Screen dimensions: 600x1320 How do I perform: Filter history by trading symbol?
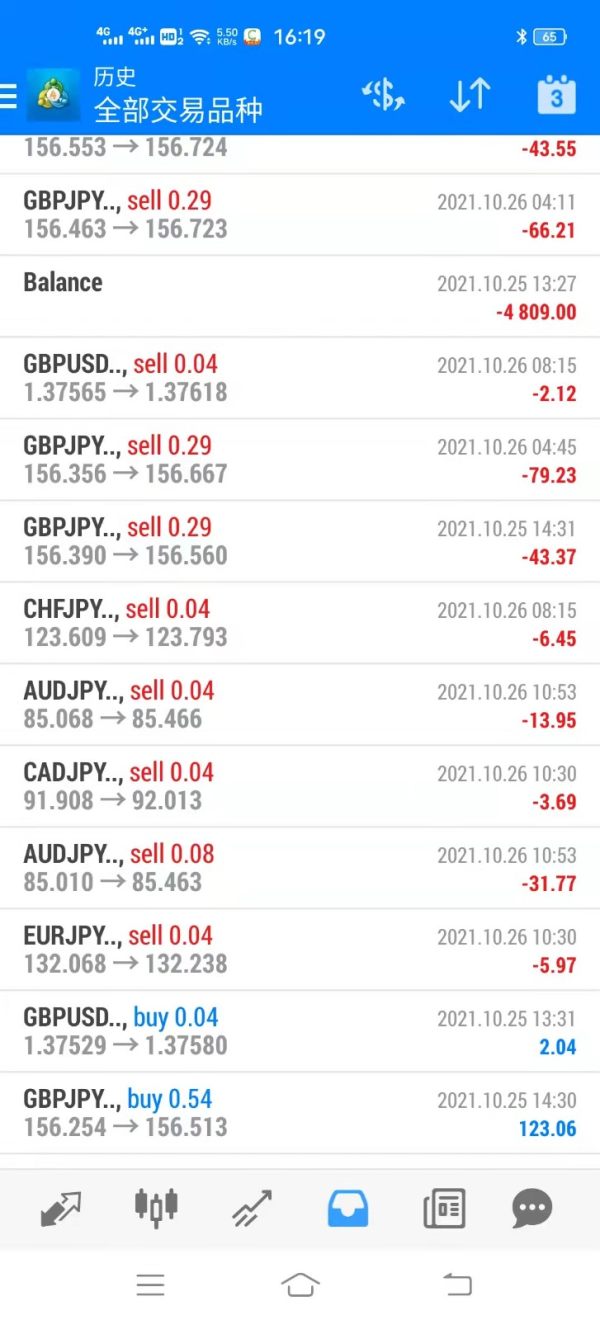pyautogui.click(x=383, y=95)
